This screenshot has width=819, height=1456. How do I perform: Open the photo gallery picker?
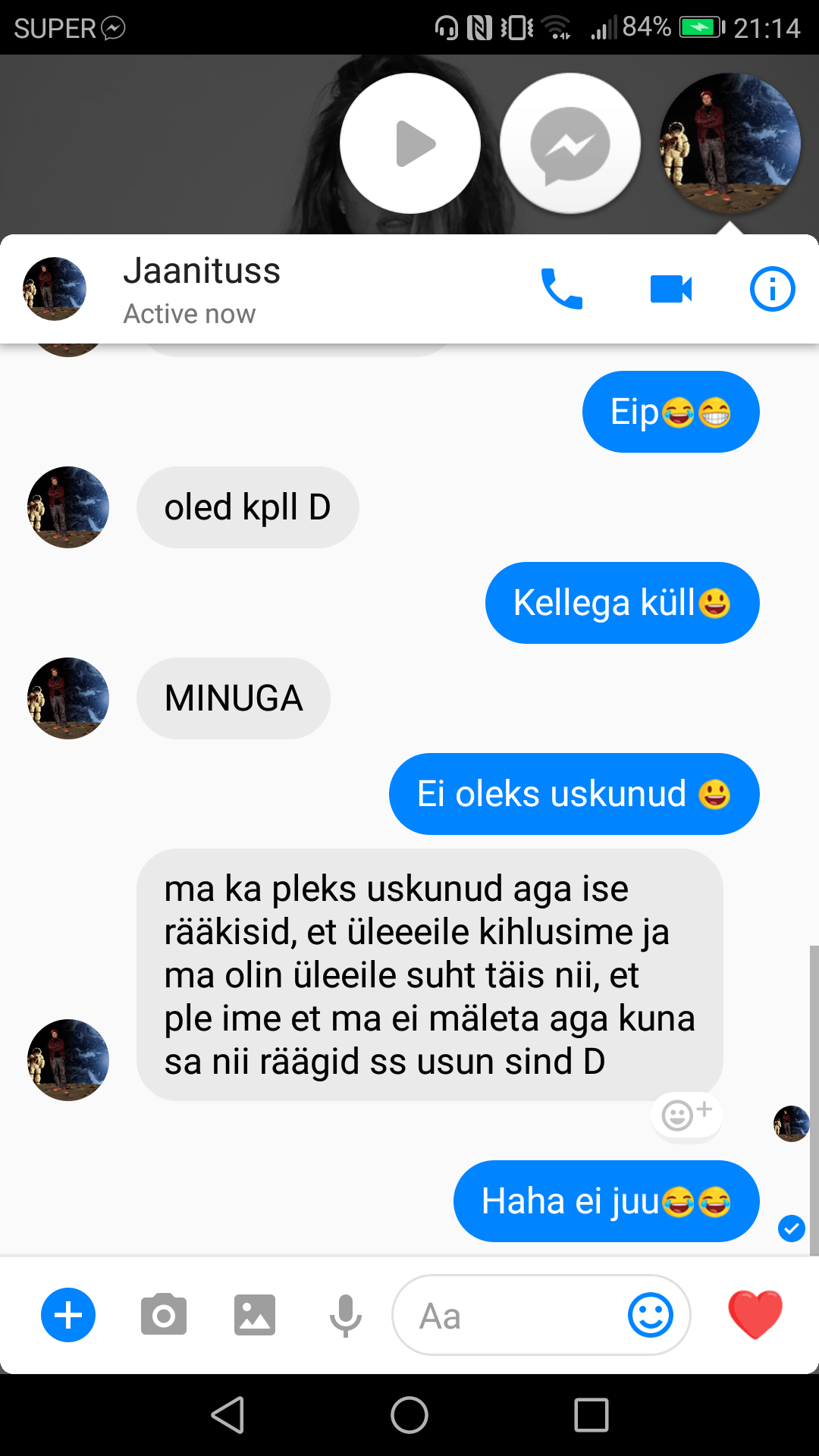255,1315
